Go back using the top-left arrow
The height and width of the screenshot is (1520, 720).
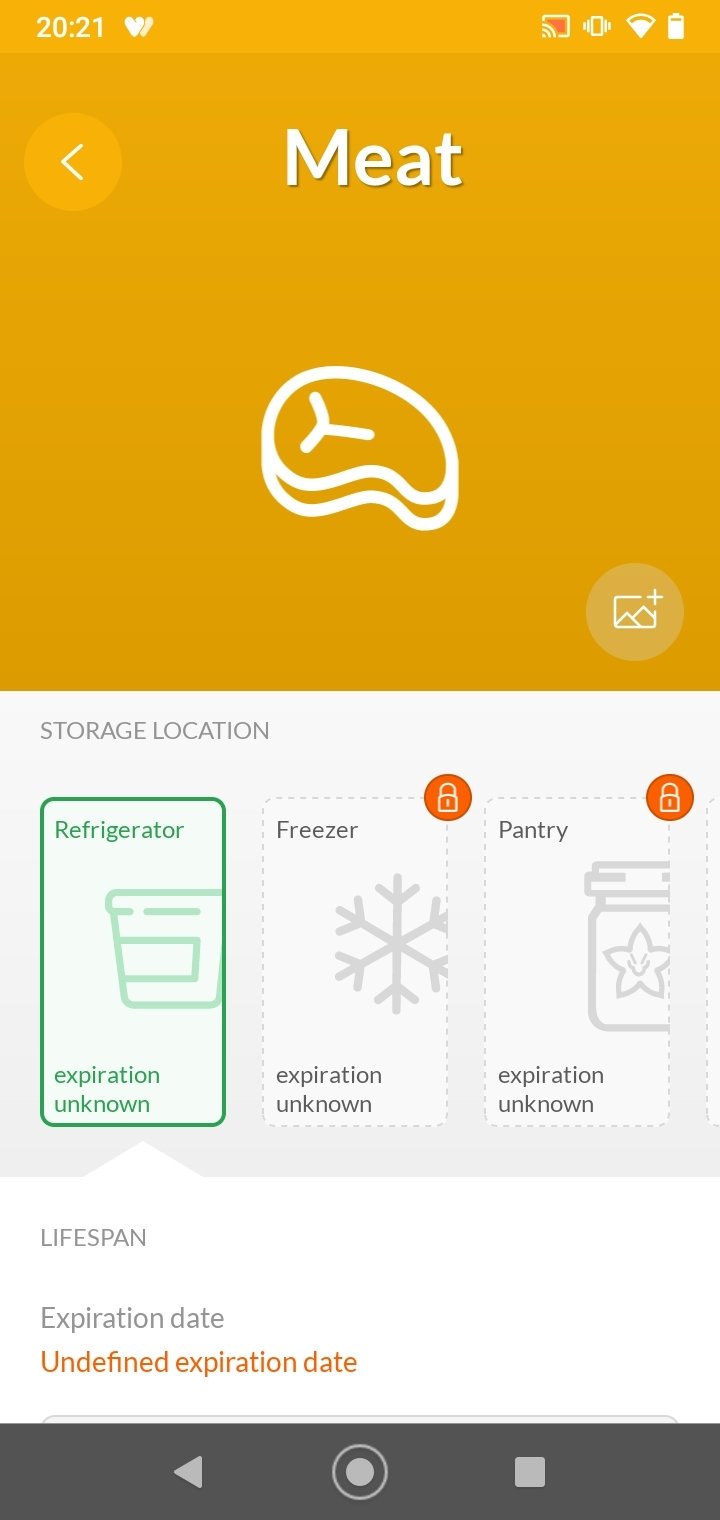pos(73,162)
